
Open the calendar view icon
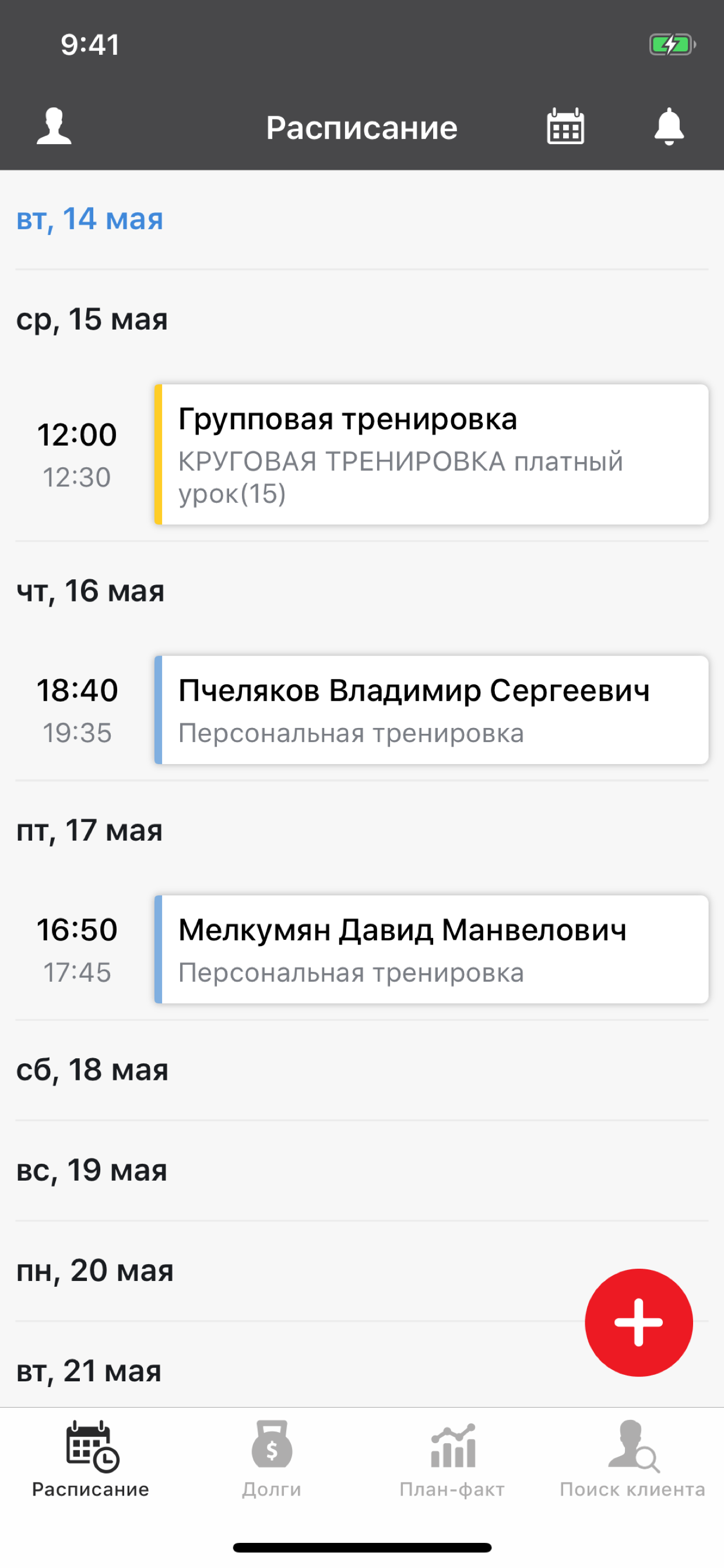pyautogui.click(x=564, y=127)
